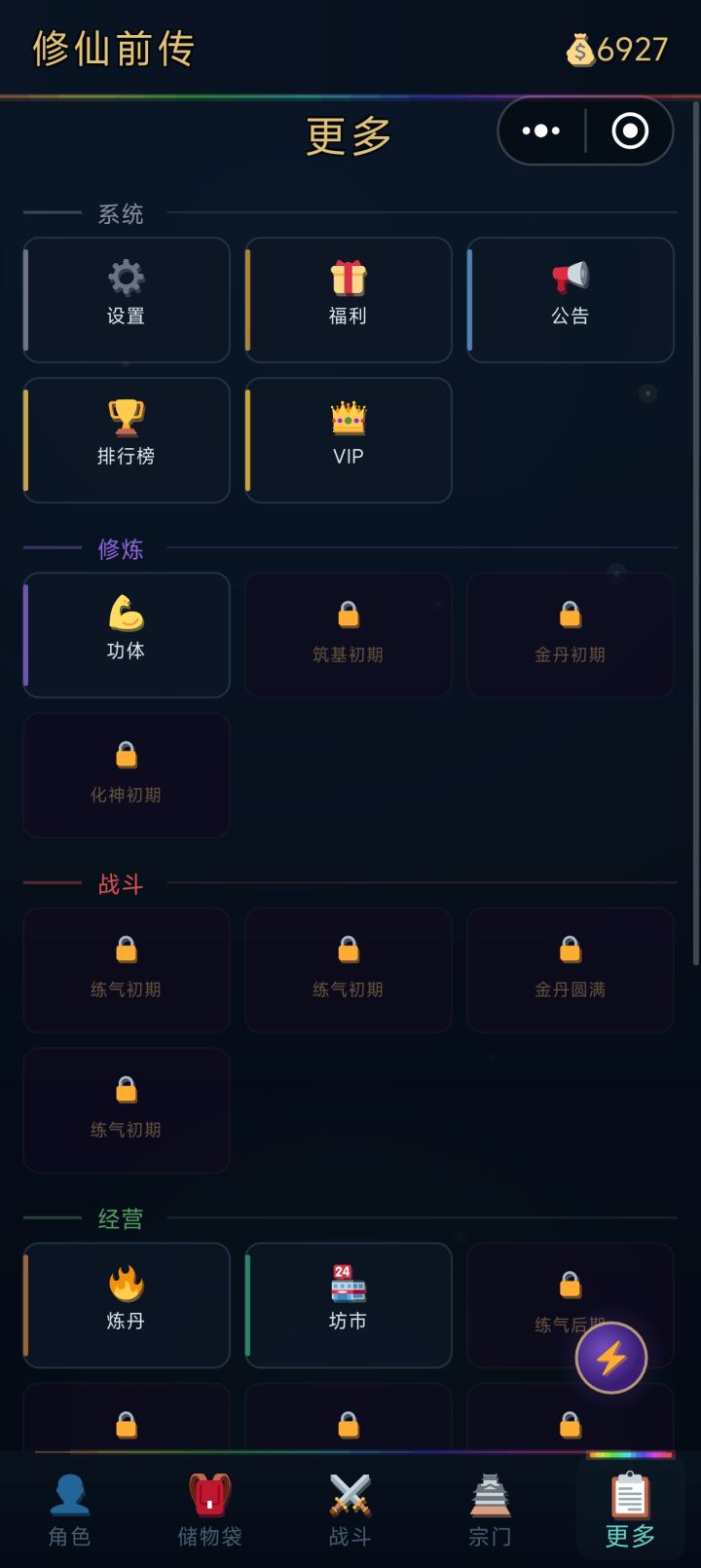Open the VIP crown page
This screenshot has width=701, height=1568.
[348, 440]
